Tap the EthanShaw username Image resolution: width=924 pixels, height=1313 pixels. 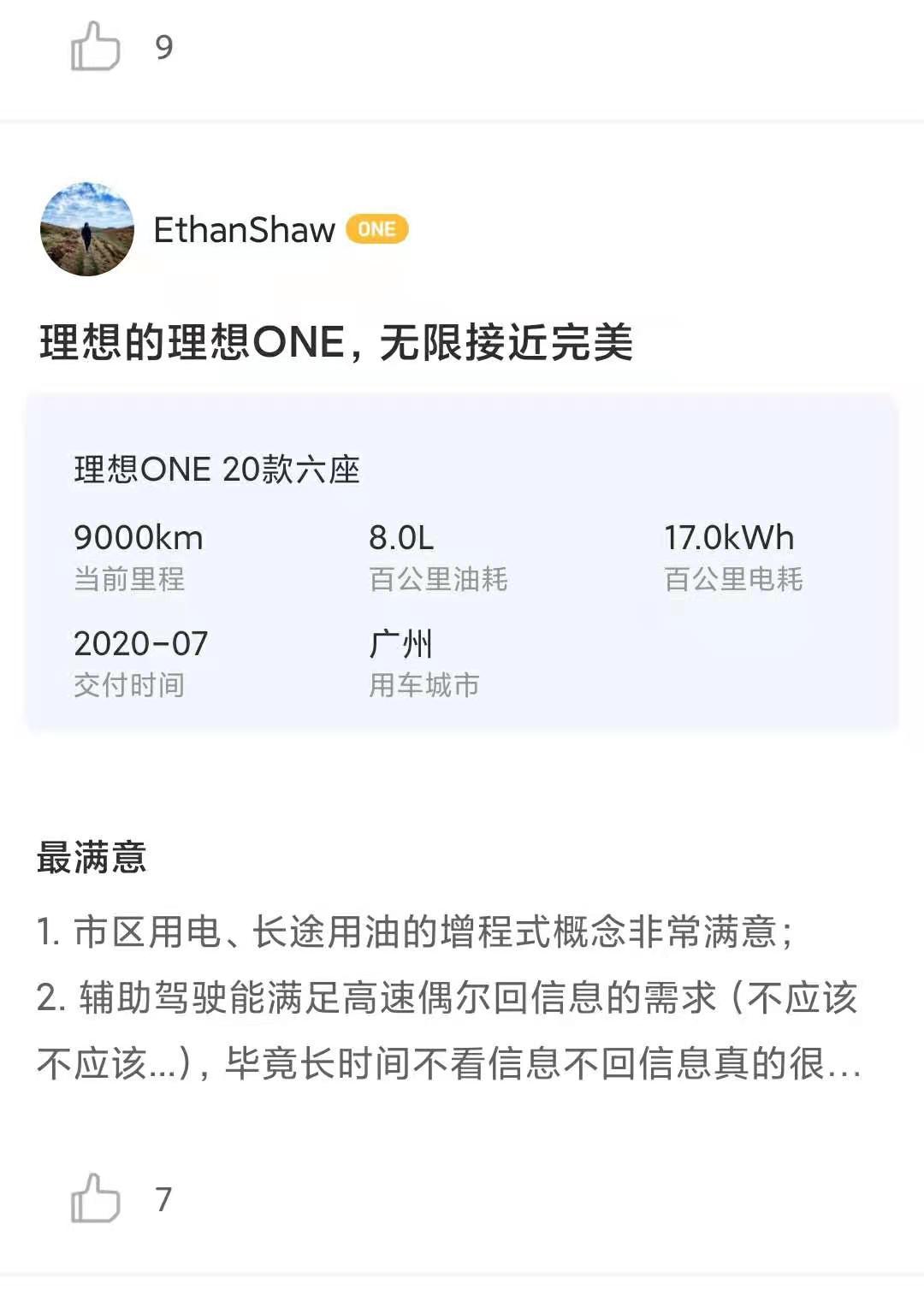244,230
